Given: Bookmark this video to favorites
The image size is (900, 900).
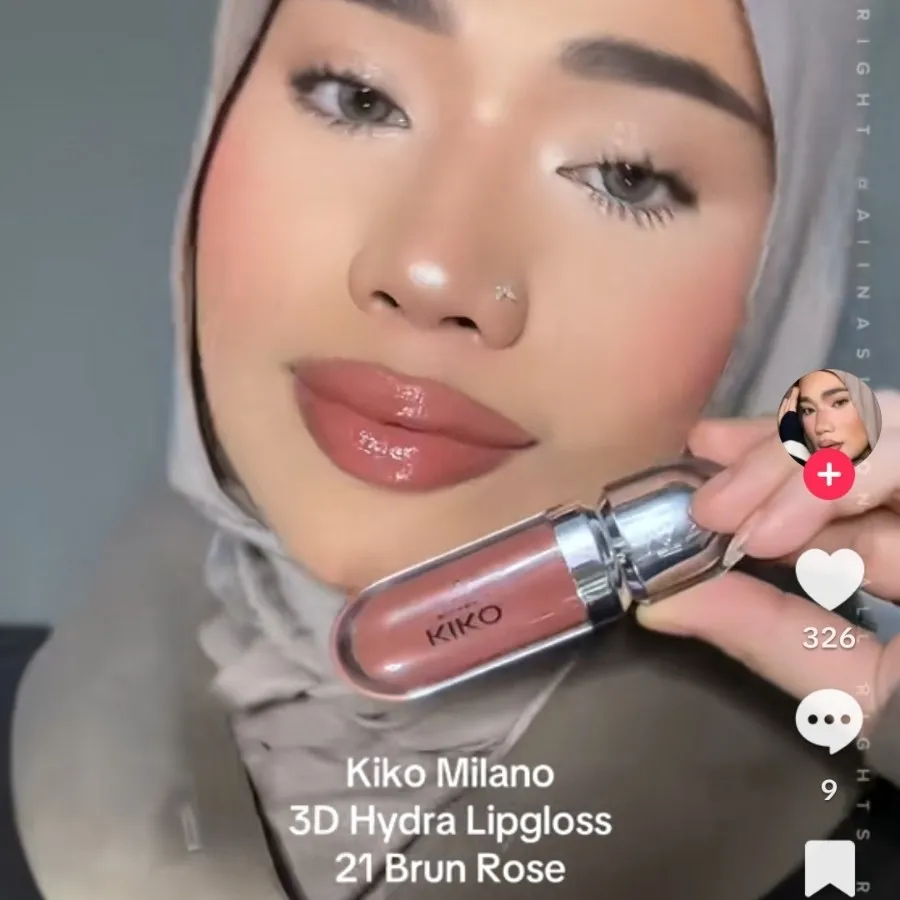Looking at the screenshot, I should (829, 868).
